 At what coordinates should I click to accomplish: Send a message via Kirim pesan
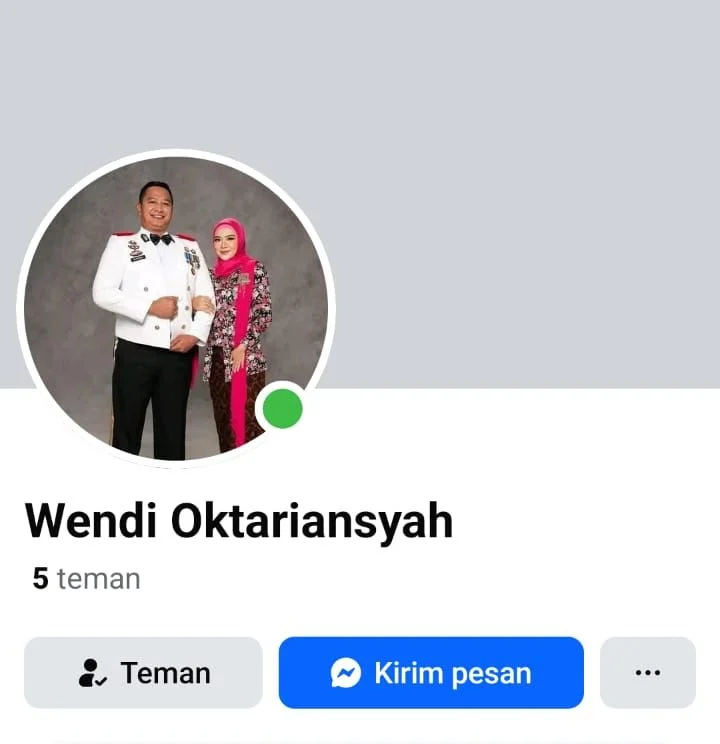click(x=431, y=673)
